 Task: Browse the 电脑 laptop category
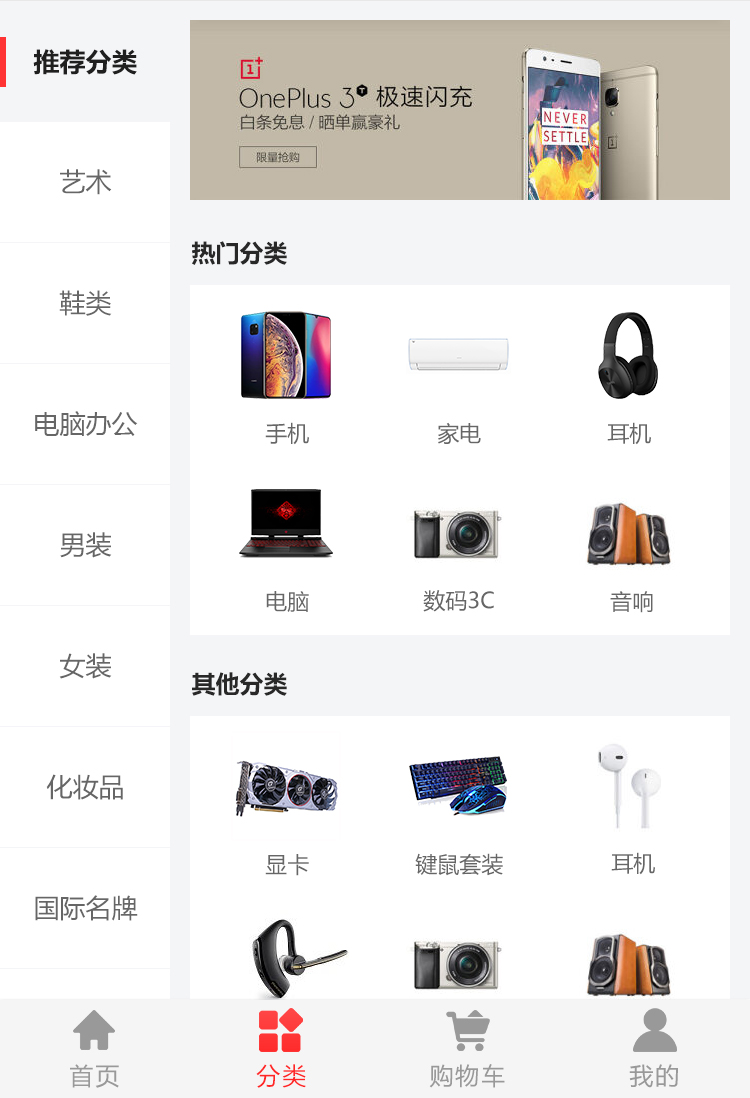coord(286,545)
